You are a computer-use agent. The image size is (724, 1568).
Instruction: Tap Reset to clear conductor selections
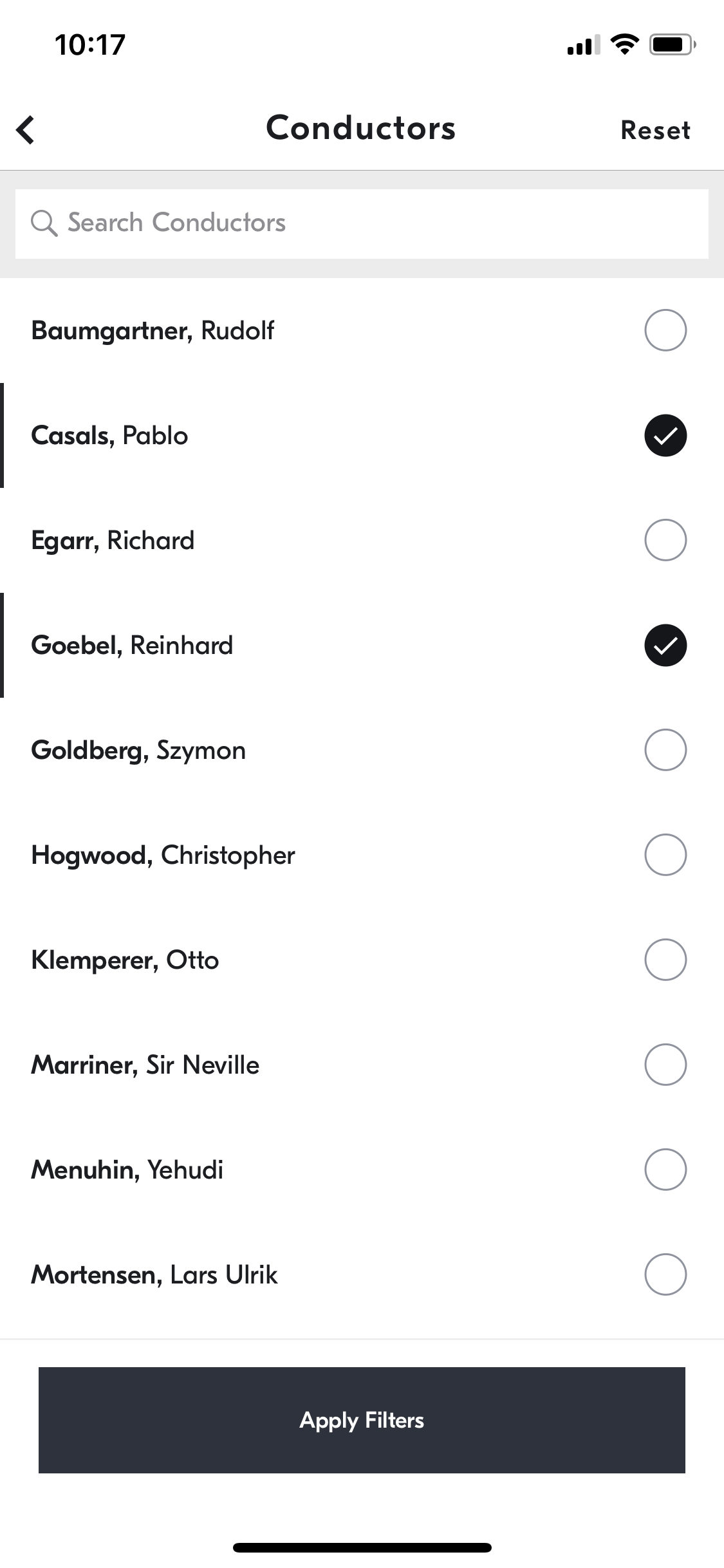(655, 130)
